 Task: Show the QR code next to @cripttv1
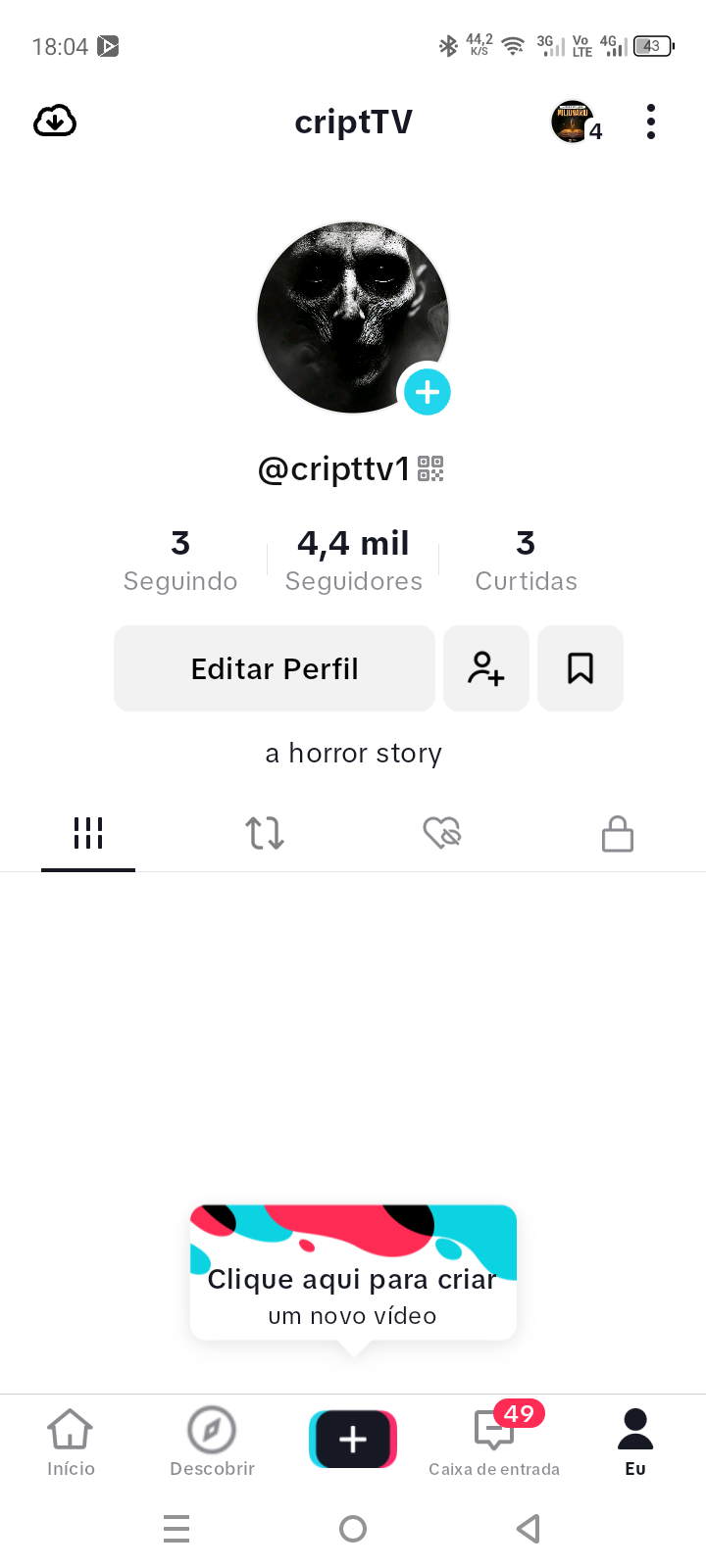(430, 468)
